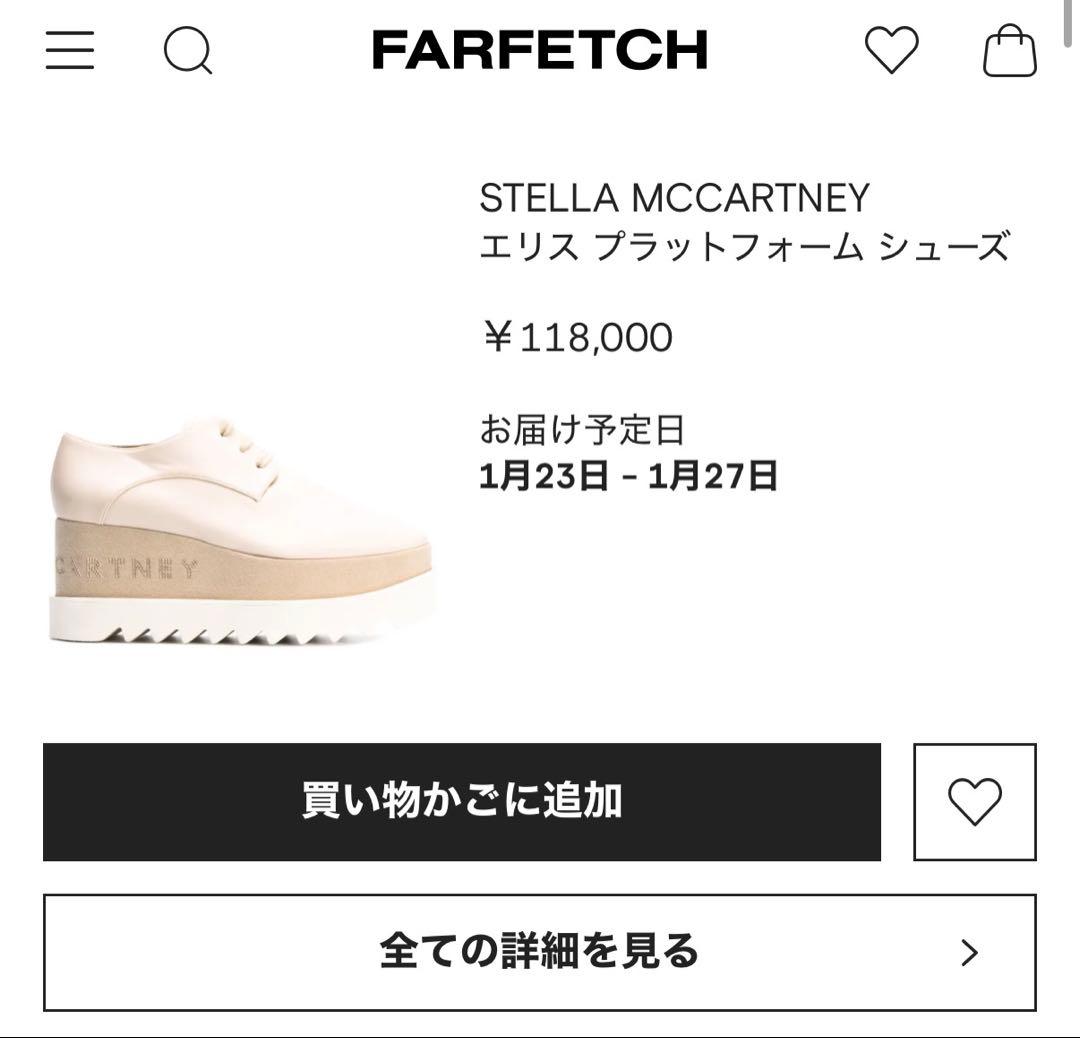Save shoe to wishlist heart button
Viewport: 1080px width, 1038px height.
pyautogui.click(x=974, y=801)
